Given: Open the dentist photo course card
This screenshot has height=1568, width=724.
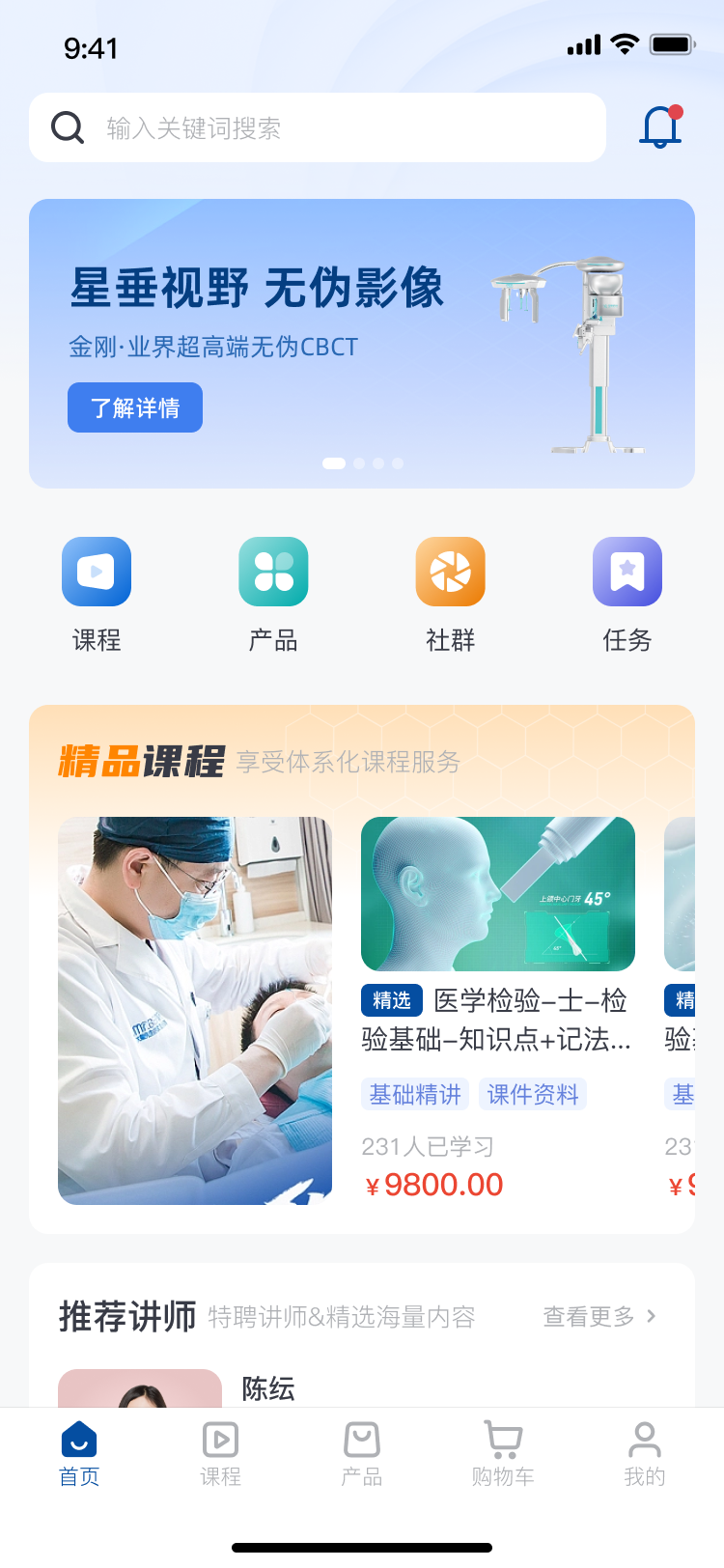Looking at the screenshot, I should pos(195,1011).
